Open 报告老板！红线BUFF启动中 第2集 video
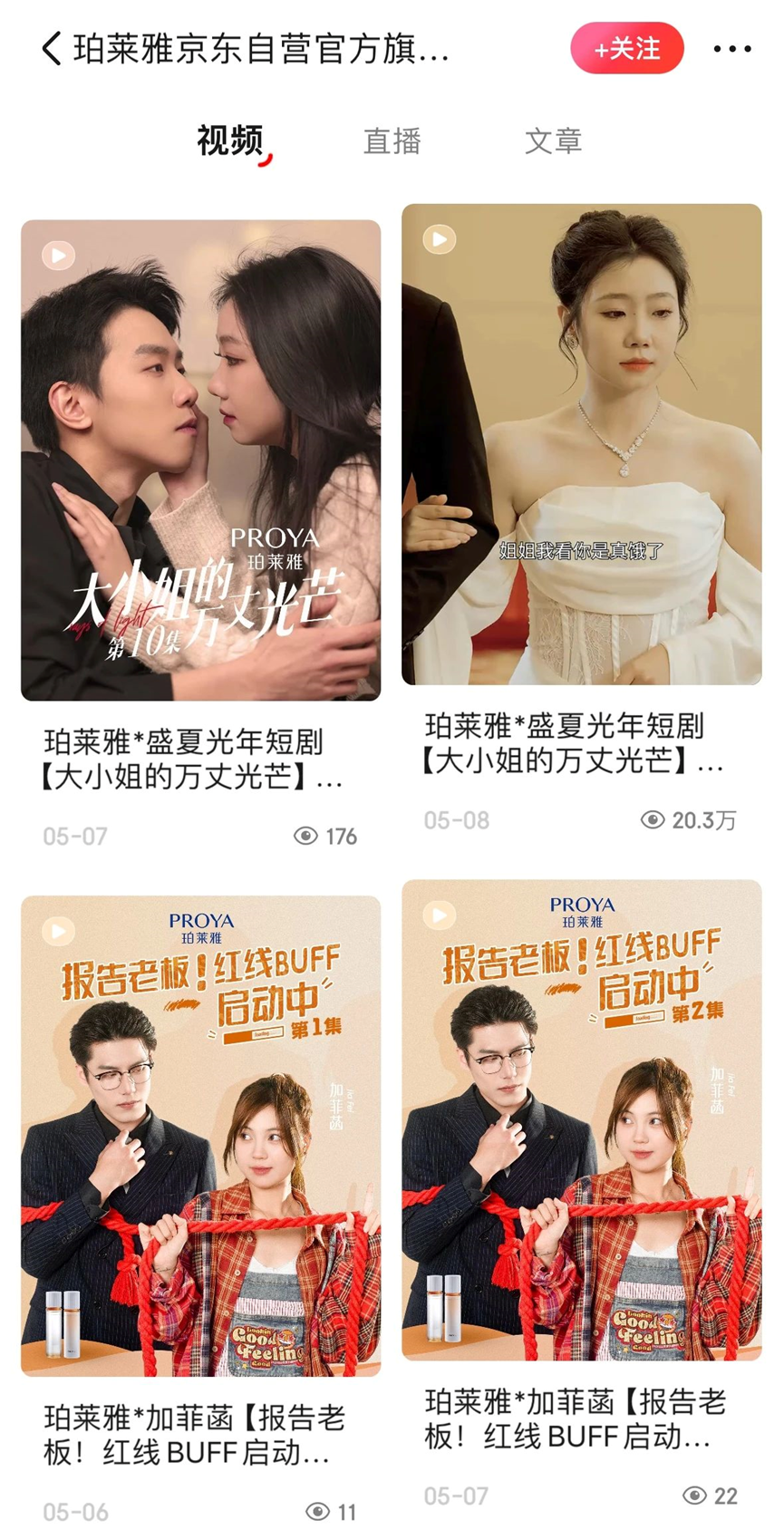 point(581,1119)
